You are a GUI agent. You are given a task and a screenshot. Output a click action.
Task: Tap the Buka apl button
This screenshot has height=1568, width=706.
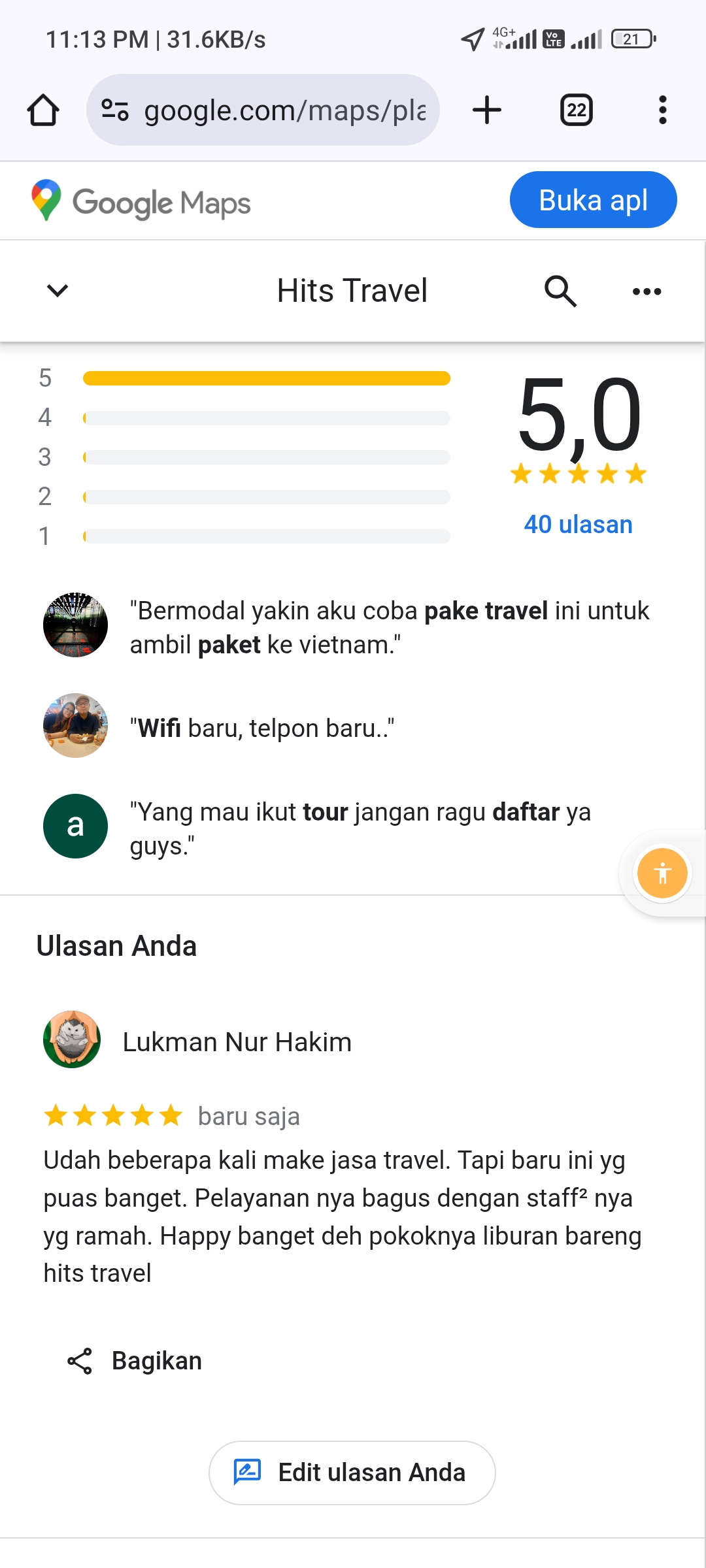pyautogui.click(x=593, y=200)
